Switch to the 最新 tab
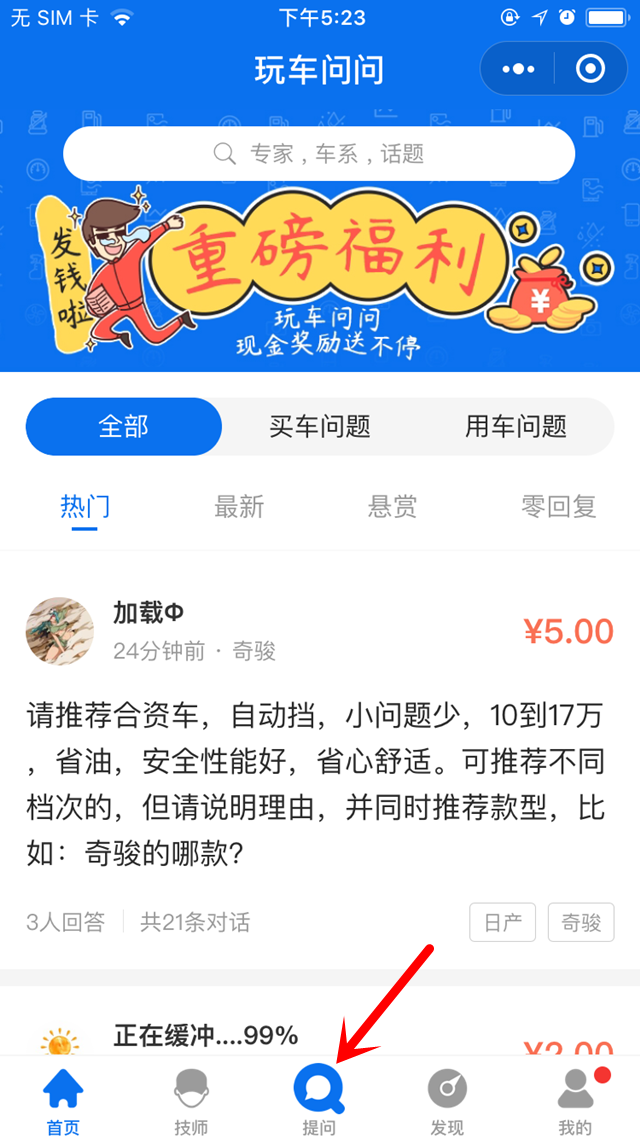Screen dimensions: 640x1138 point(239,506)
